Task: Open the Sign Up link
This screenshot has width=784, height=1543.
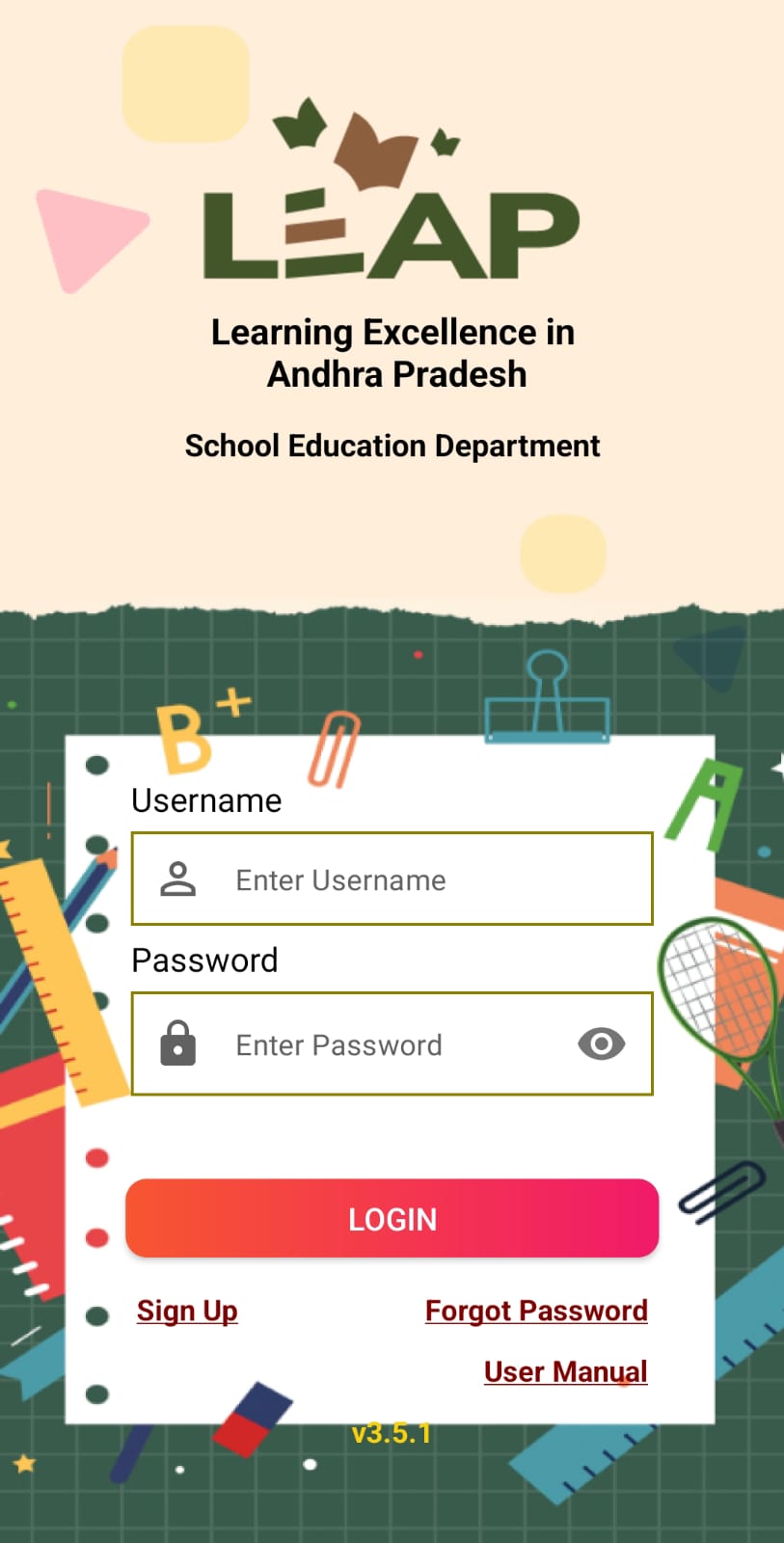Action: (187, 1311)
